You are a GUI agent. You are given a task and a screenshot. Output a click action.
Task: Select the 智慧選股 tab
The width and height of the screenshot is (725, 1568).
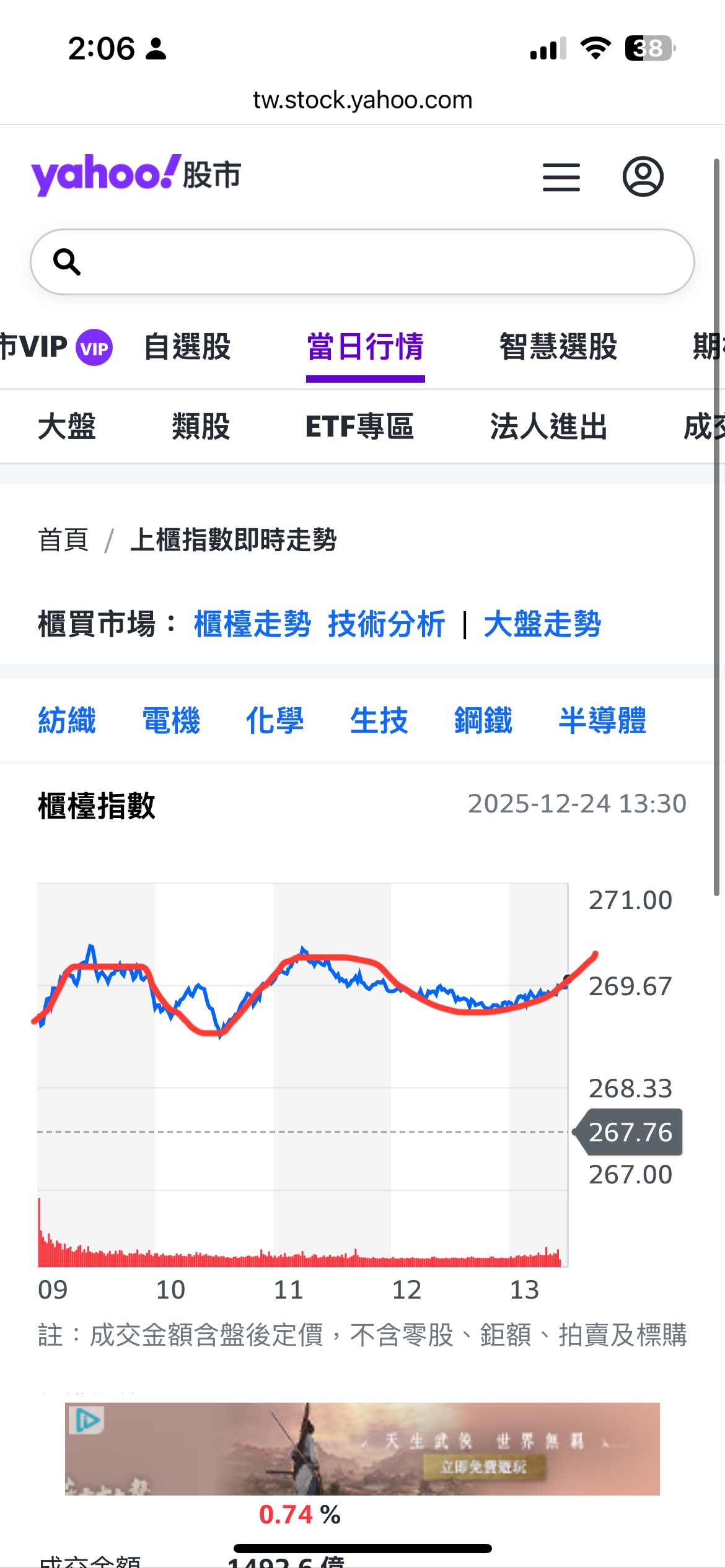click(x=557, y=347)
